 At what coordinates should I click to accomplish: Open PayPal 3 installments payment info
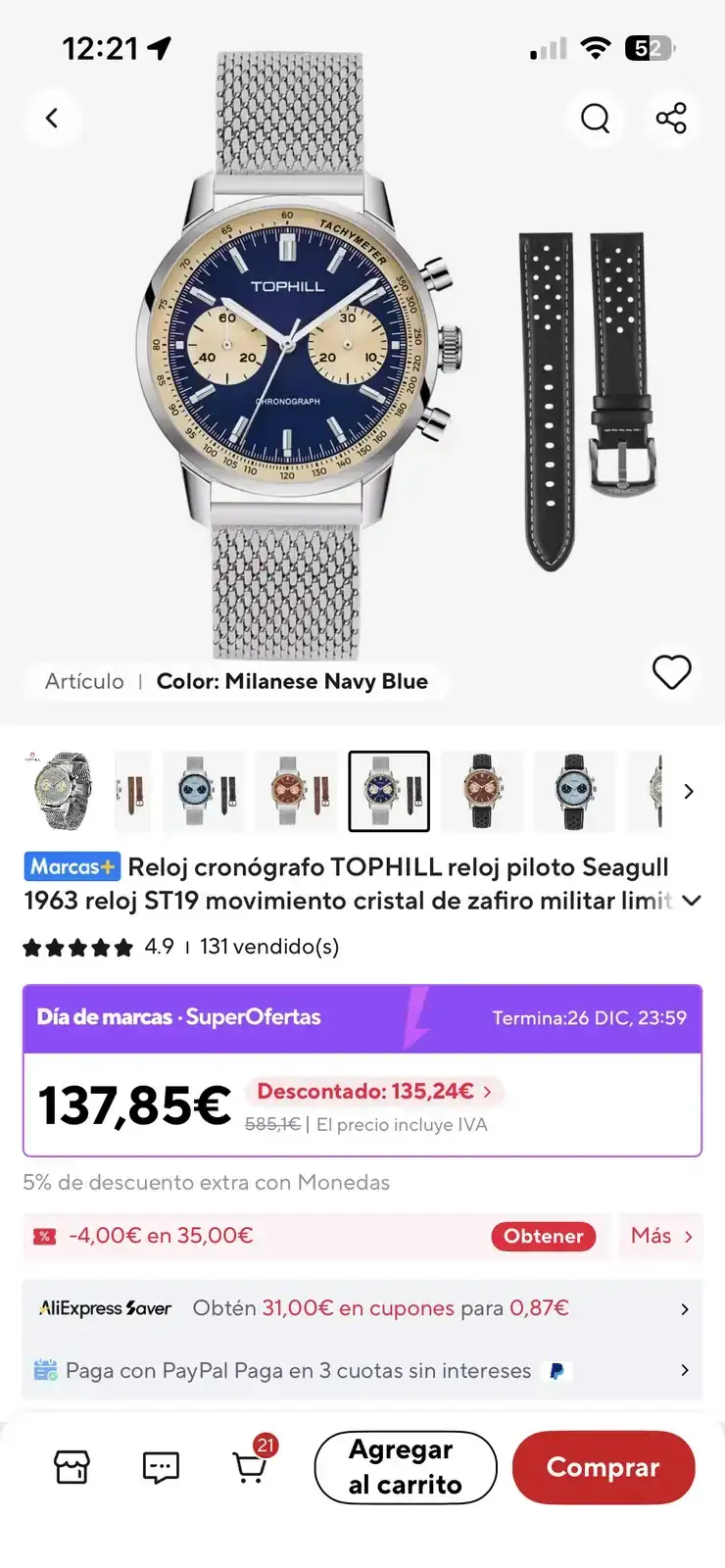pos(362,1370)
